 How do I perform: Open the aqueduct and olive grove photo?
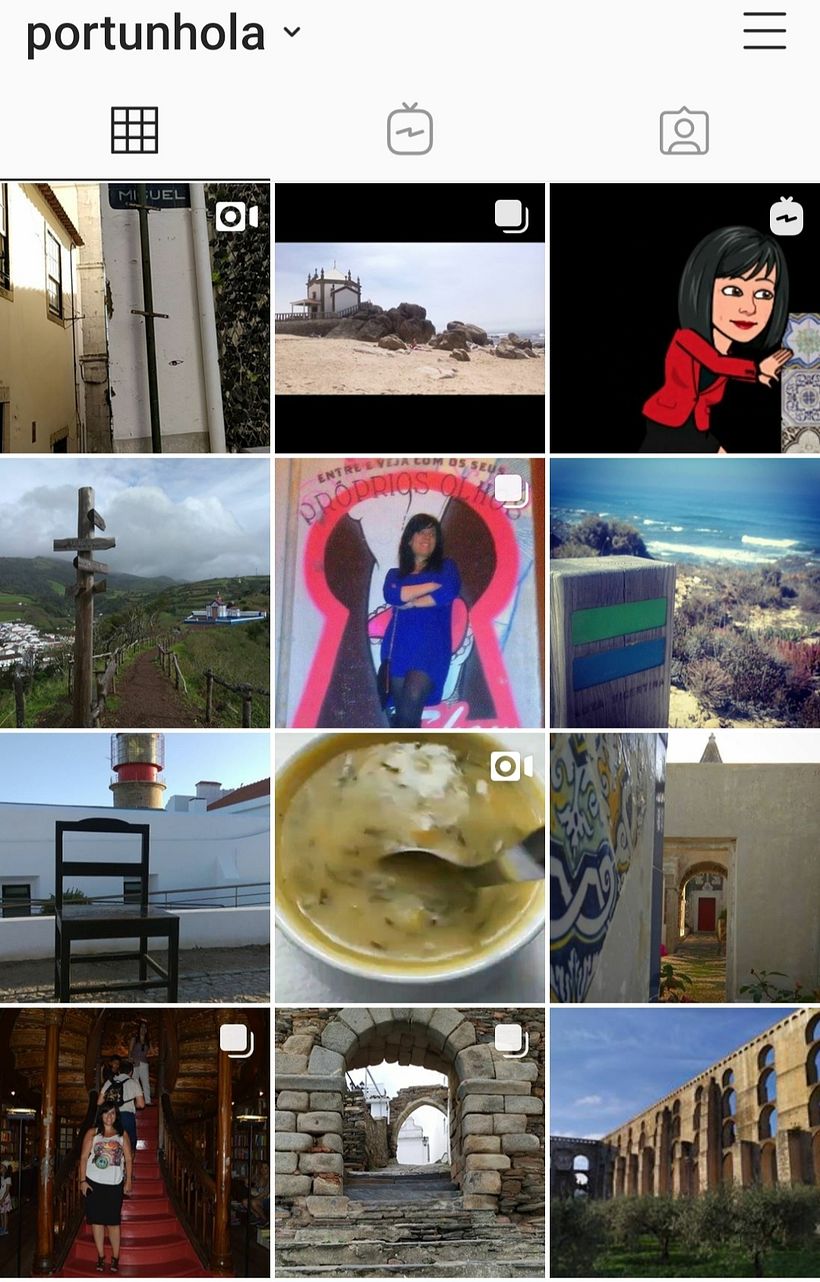[x=684, y=1143]
